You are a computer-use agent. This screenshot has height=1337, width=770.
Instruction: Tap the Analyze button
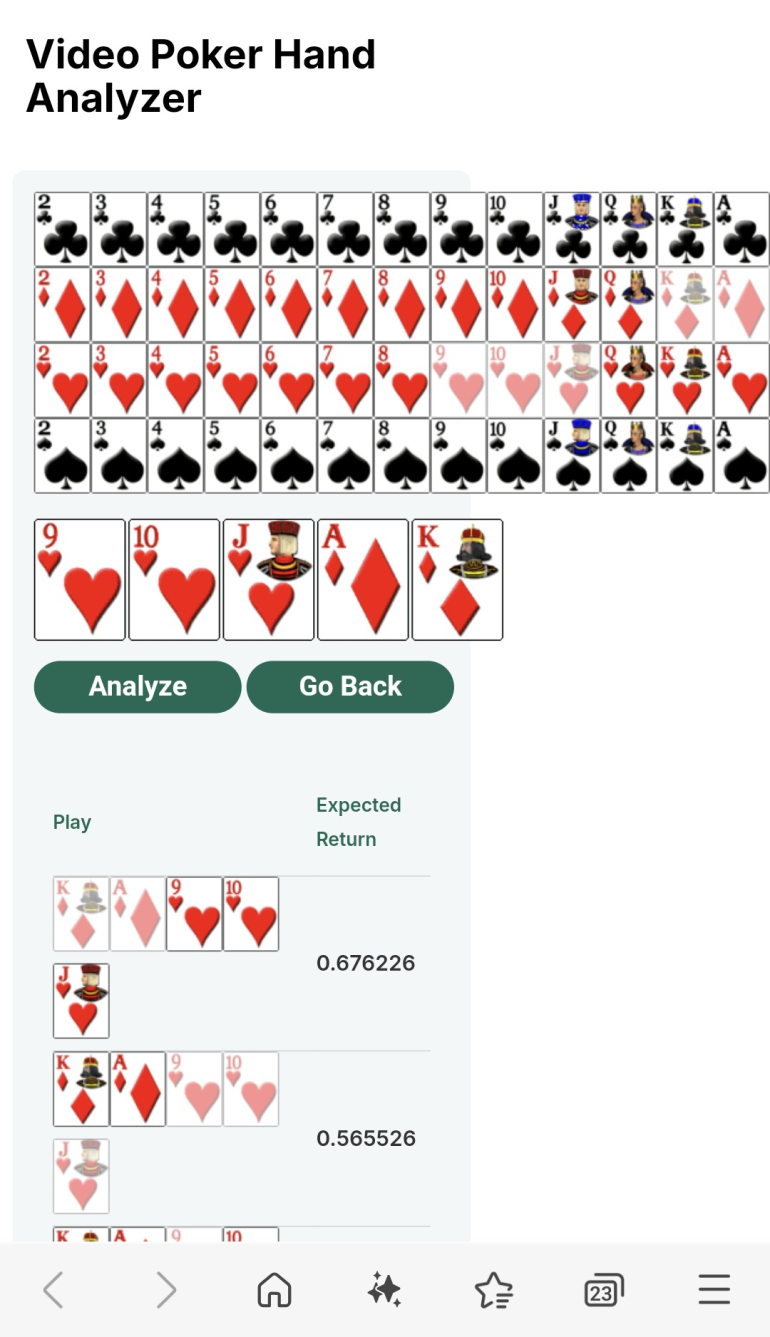(137, 686)
